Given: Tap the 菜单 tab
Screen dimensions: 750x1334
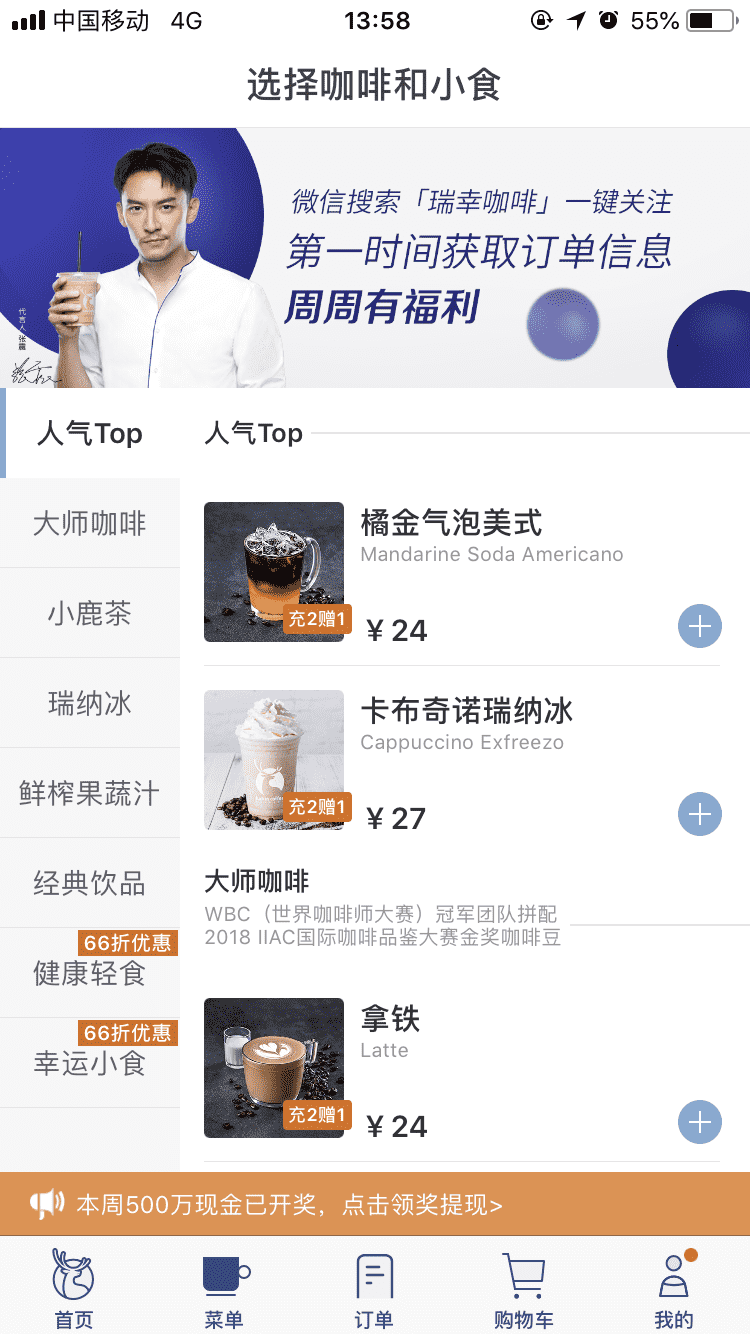Looking at the screenshot, I should pos(224,1288).
